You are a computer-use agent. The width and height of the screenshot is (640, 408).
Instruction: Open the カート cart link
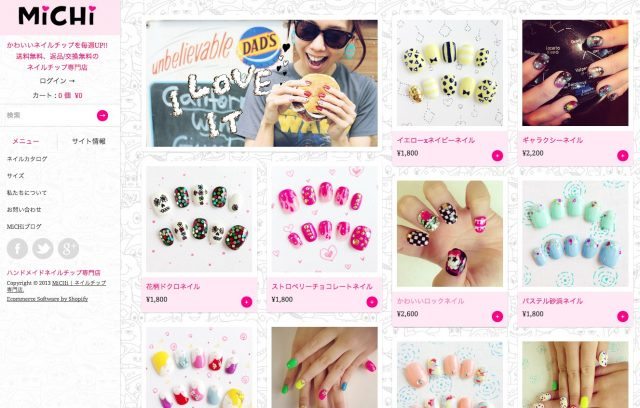pyautogui.click(x=58, y=96)
